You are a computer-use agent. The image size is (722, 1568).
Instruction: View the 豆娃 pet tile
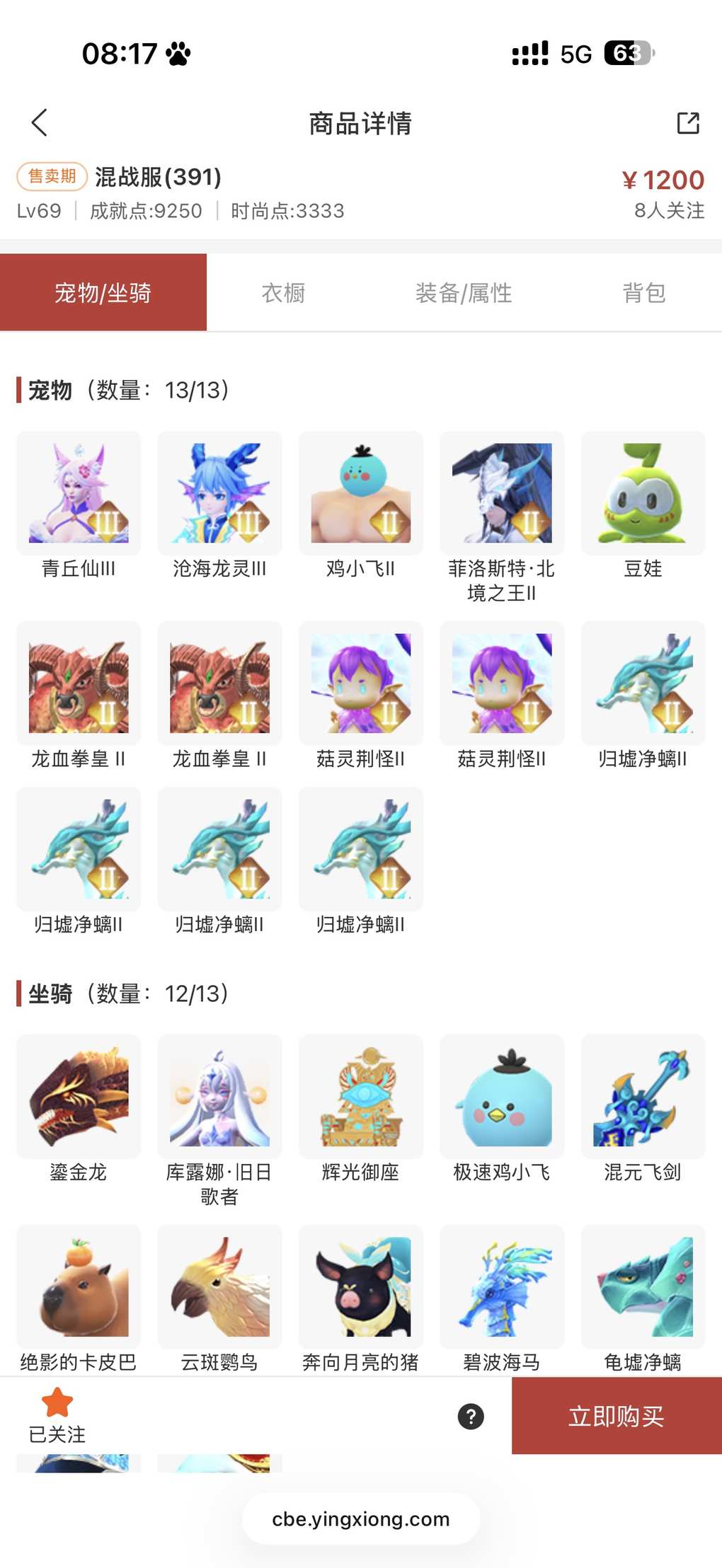(x=643, y=493)
